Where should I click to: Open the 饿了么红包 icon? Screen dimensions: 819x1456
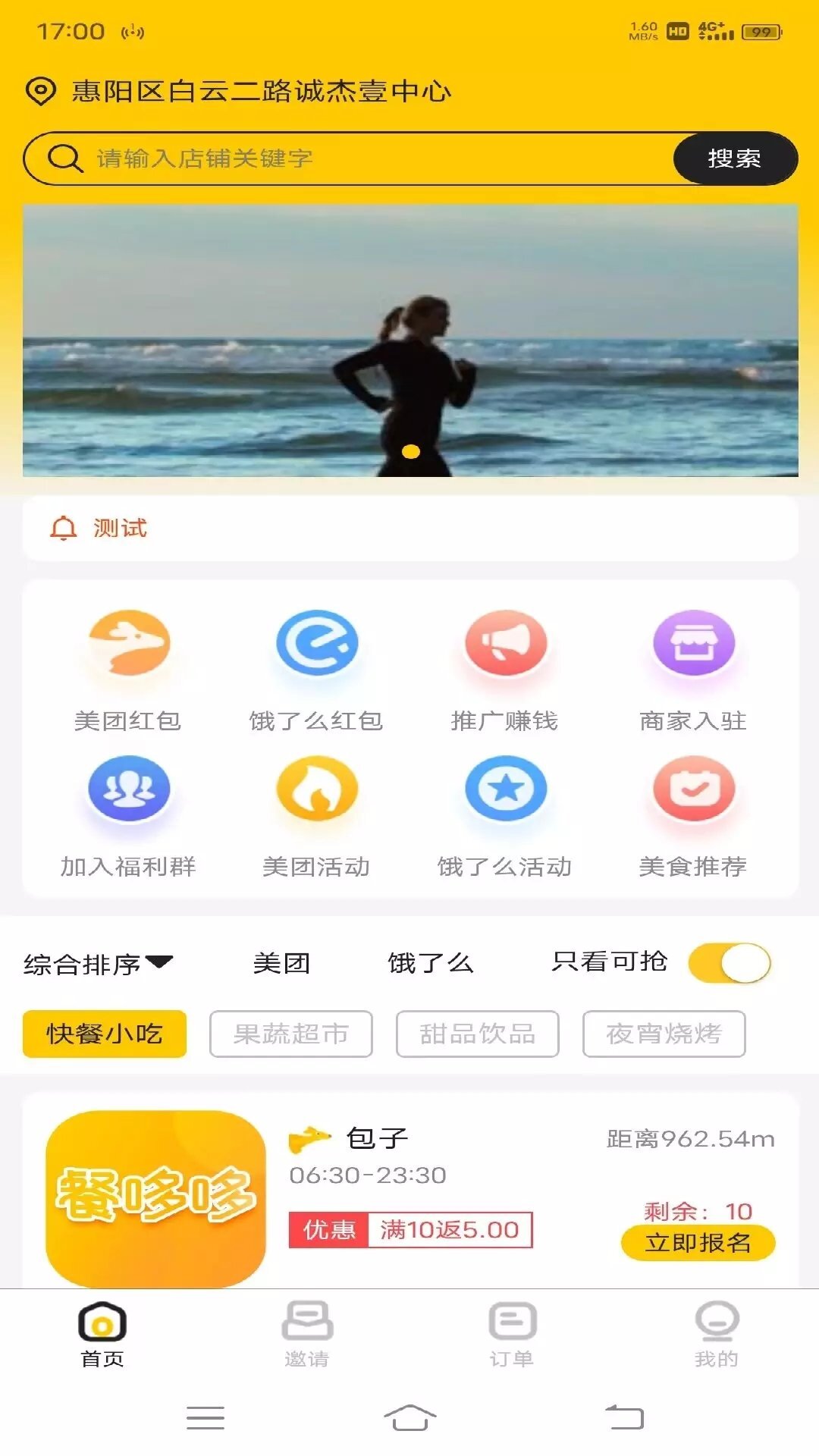coord(318,643)
